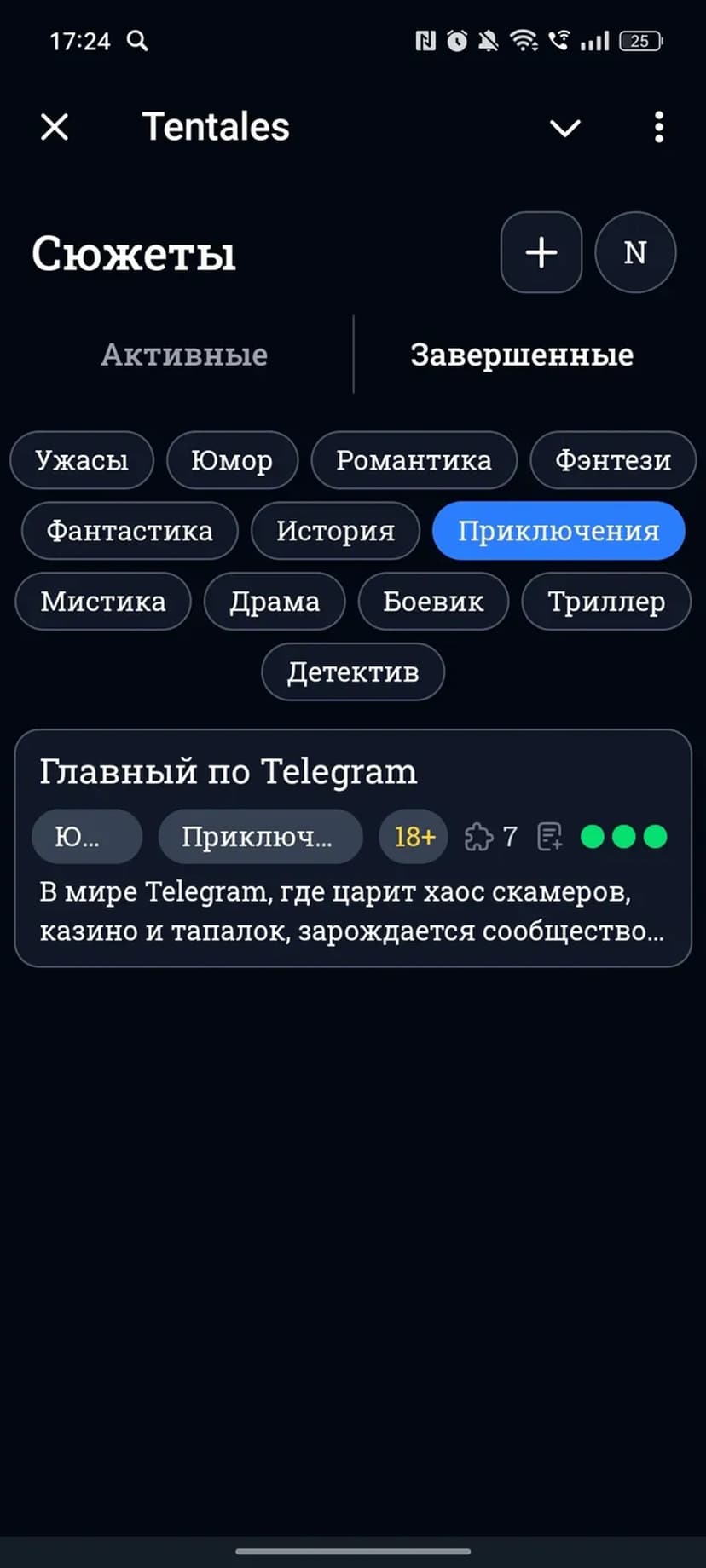The image size is (706, 1568).
Task: Apply the Фэнтези genre filter
Action: coord(612,460)
